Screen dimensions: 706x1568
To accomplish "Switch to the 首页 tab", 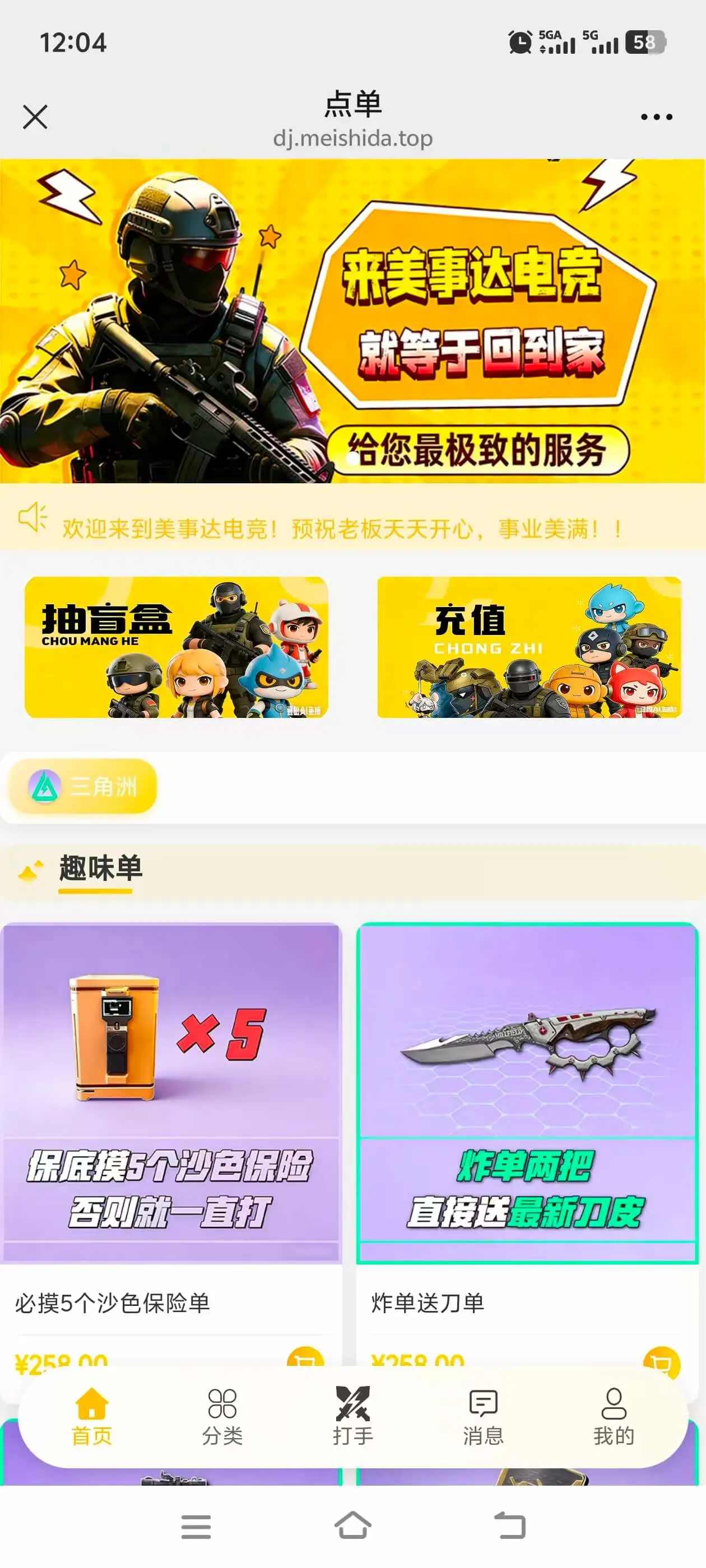I will (x=92, y=1416).
